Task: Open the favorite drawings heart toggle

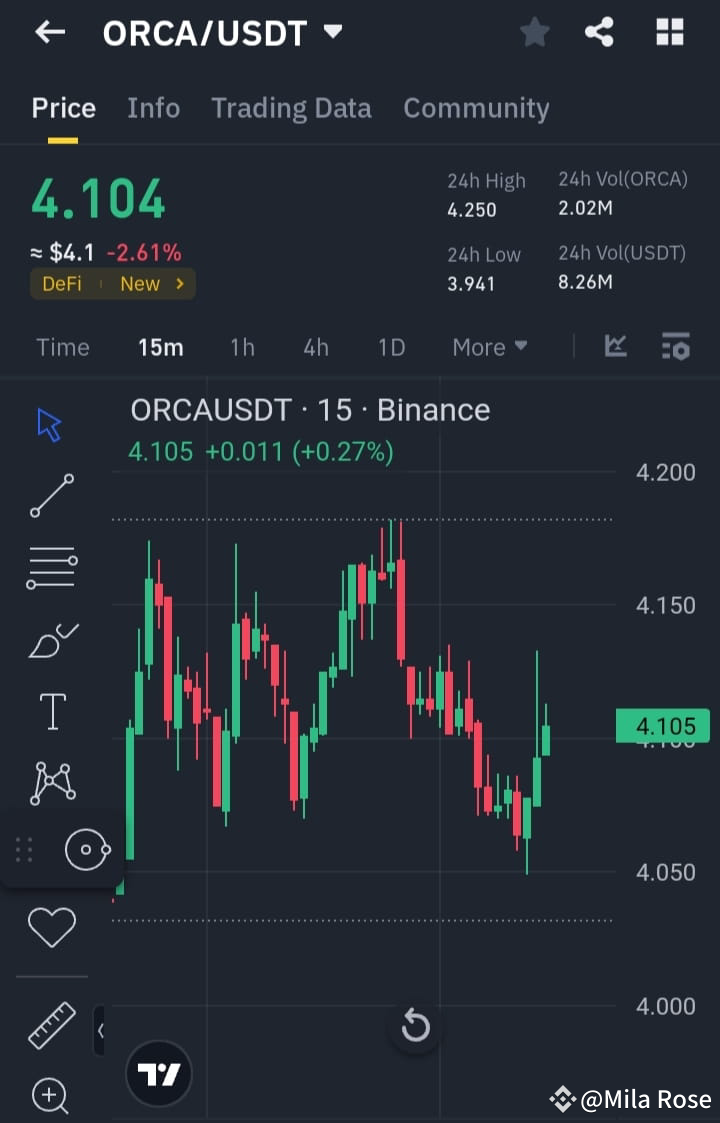Action: tap(50, 927)
